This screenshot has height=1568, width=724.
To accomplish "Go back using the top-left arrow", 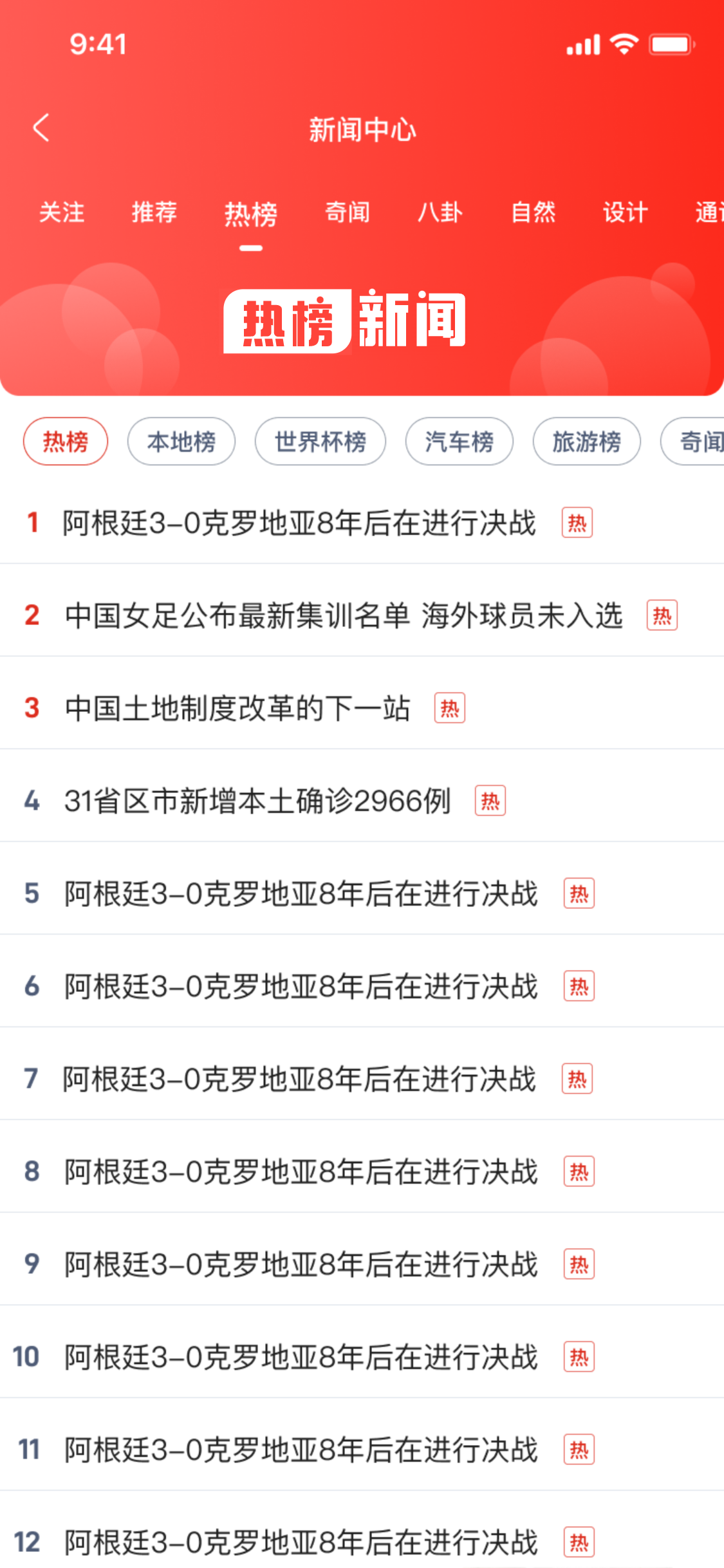I will (41, 127).
